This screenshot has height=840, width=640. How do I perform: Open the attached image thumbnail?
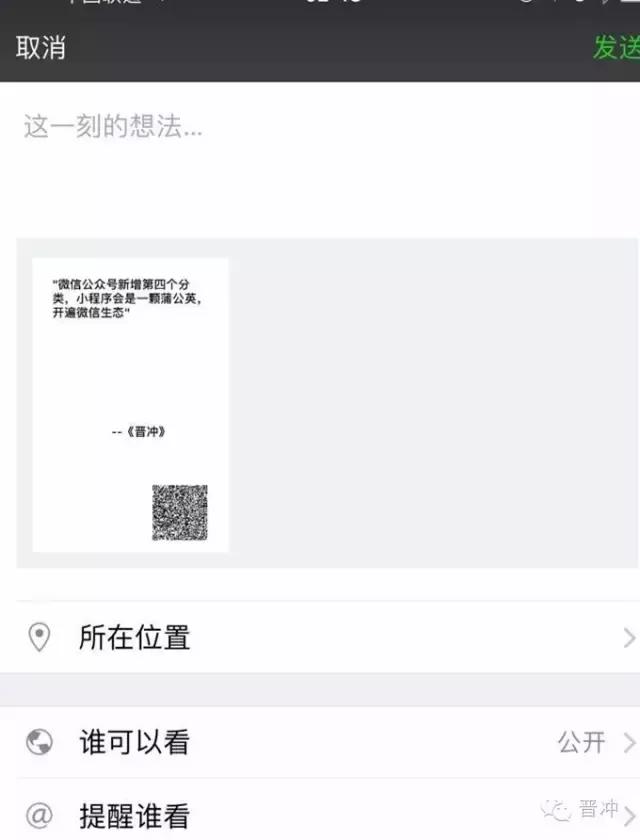pyautogui.click(x=130, y=404)
